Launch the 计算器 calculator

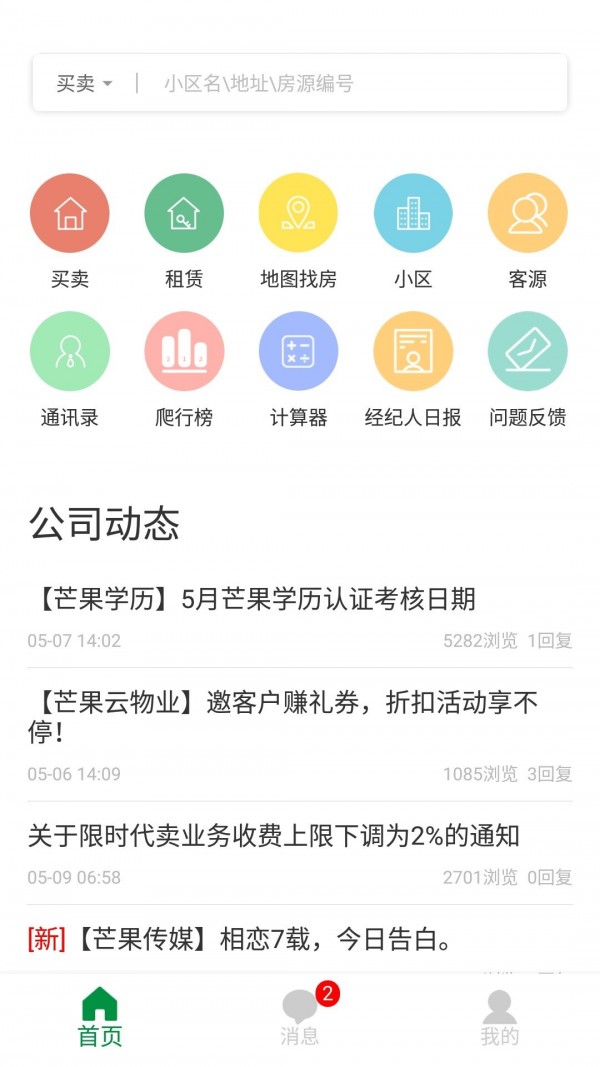[x=298, y=352]
